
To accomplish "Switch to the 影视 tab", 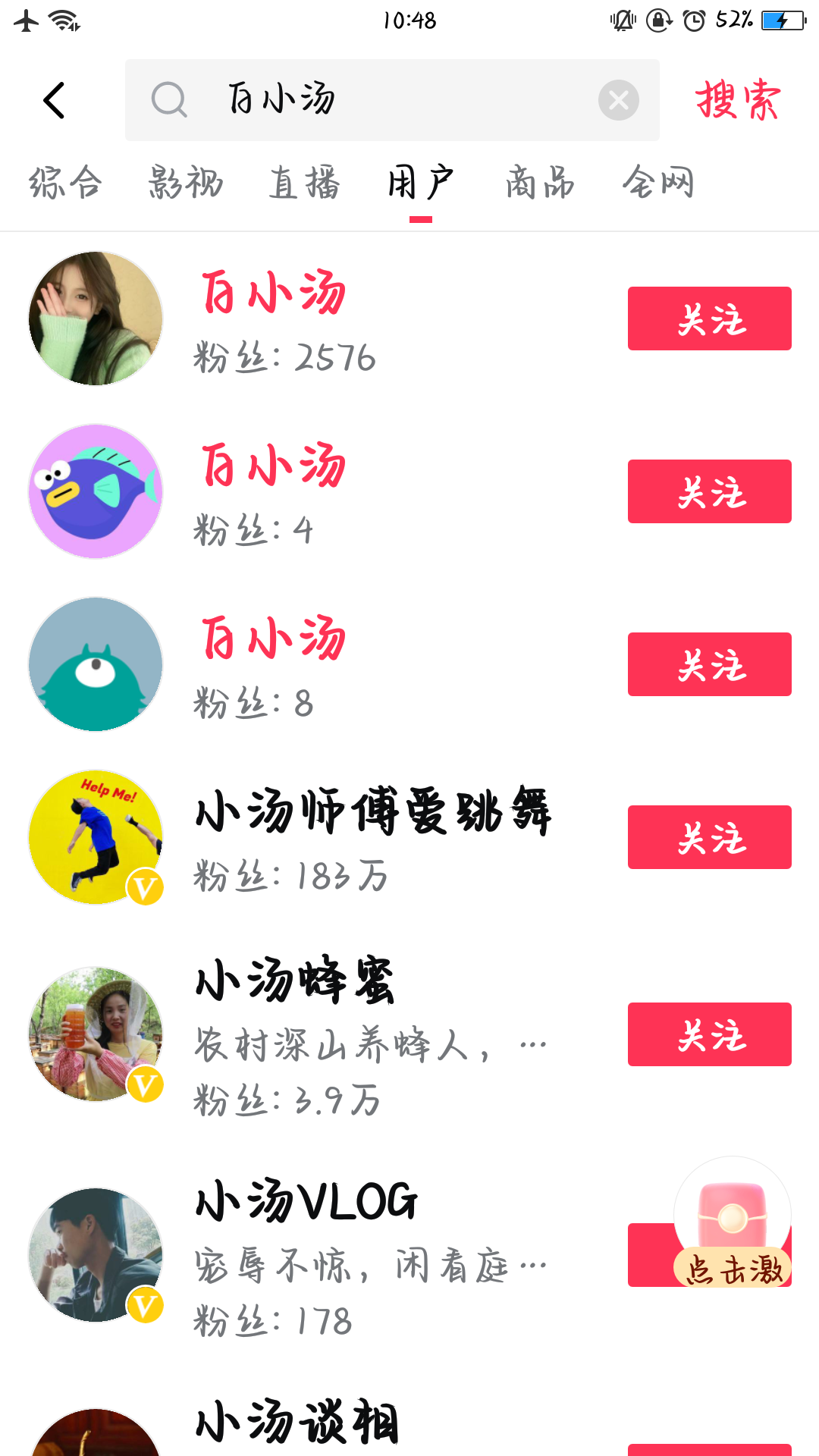I will 186,184.
